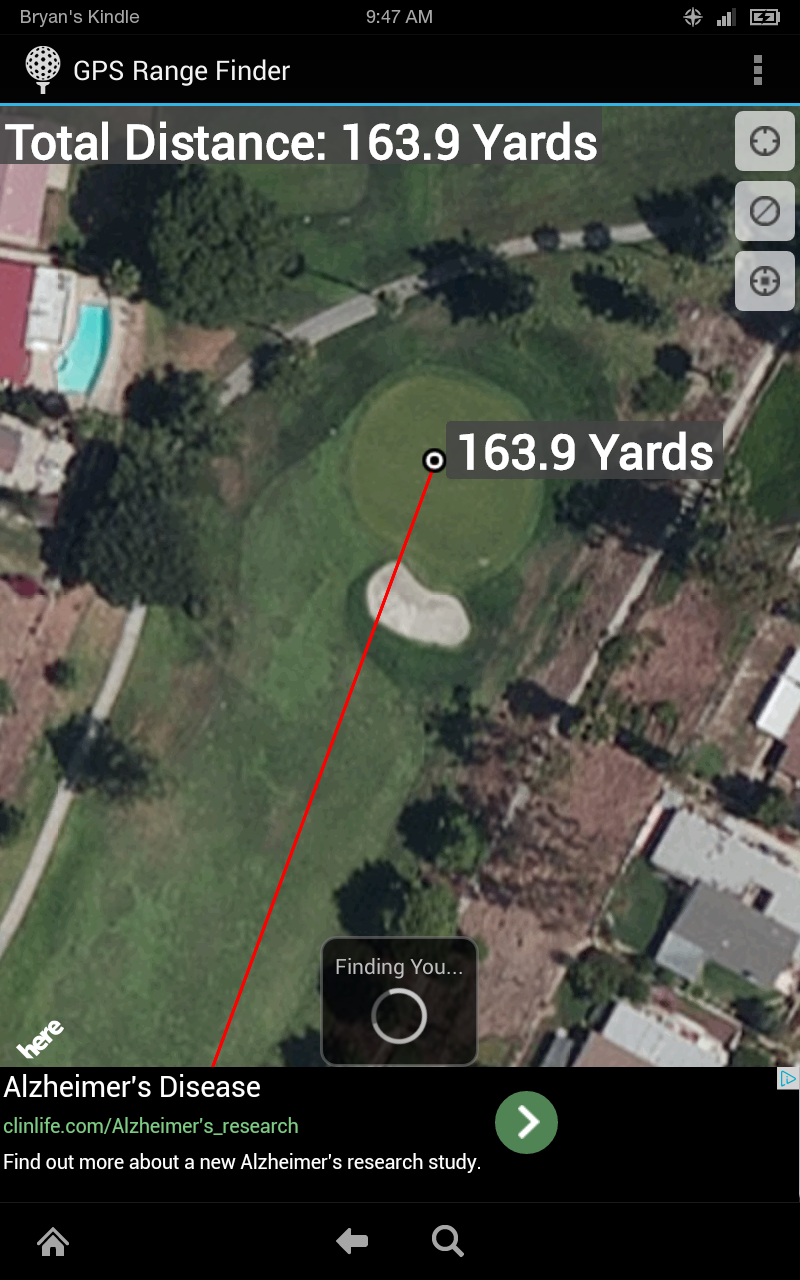800x1280 pixels.
Task: Tap the Alzheimer's Disease ad headline
Action: click(130, 1086)
